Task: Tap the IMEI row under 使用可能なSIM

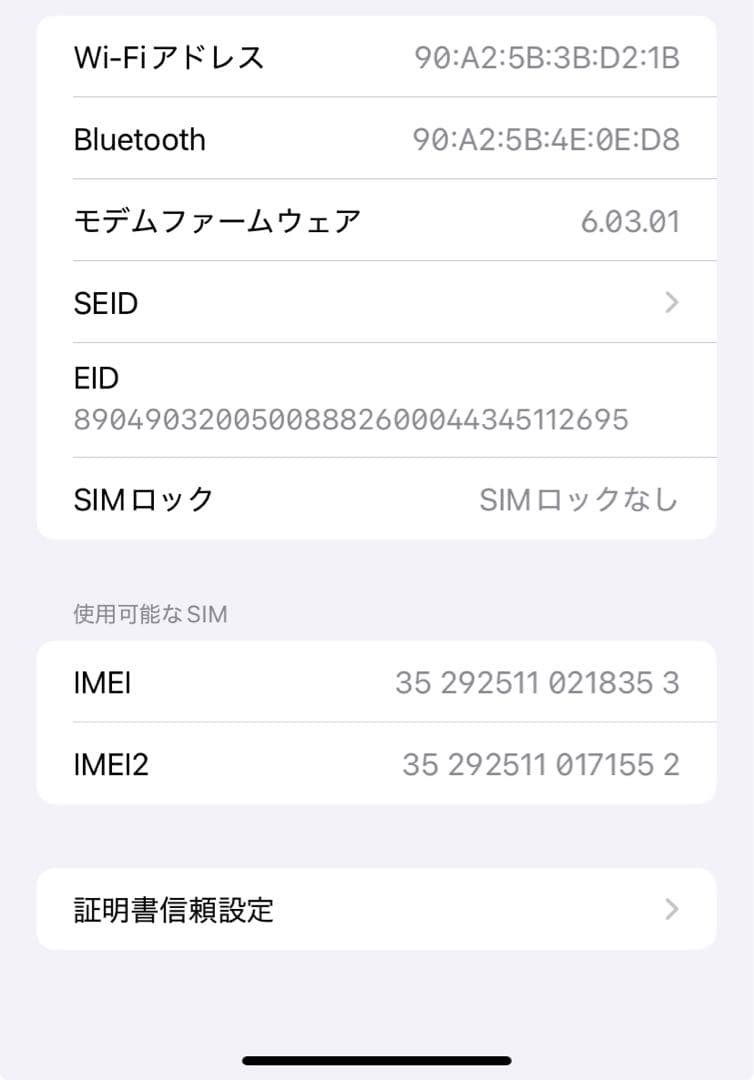Action: click(377, 682)
